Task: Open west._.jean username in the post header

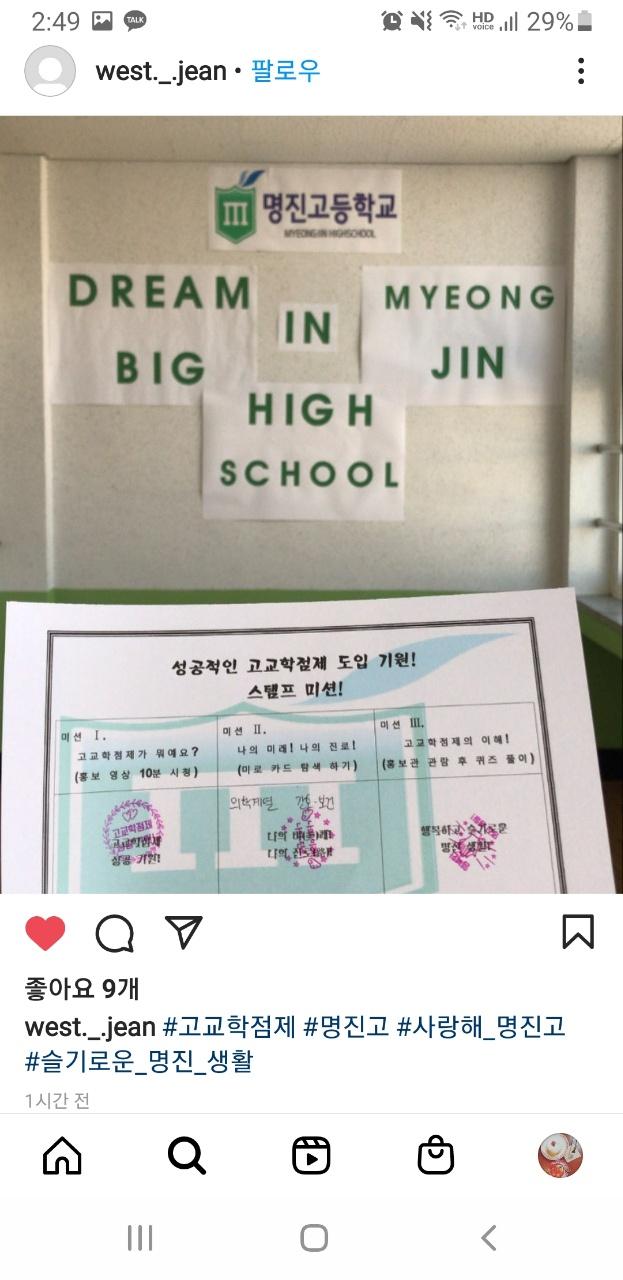Action: click(x=160, y=71)
